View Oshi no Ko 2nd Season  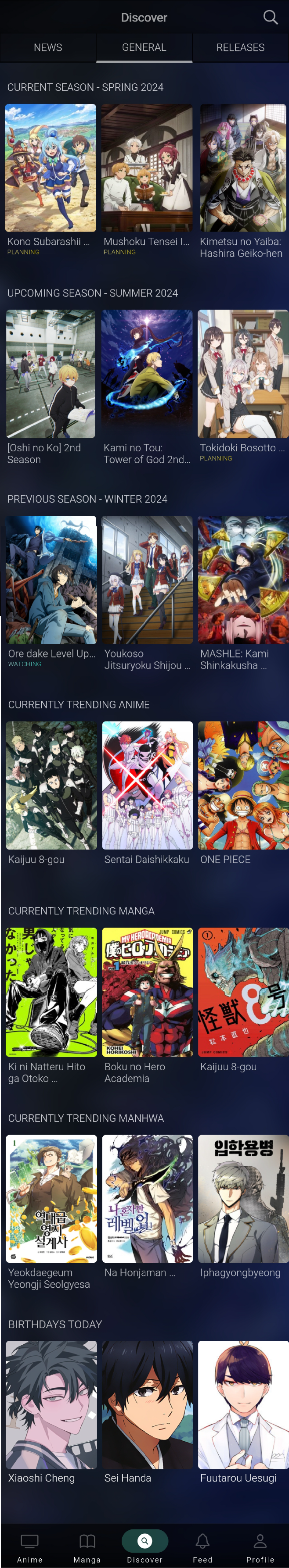pos(51,374)
